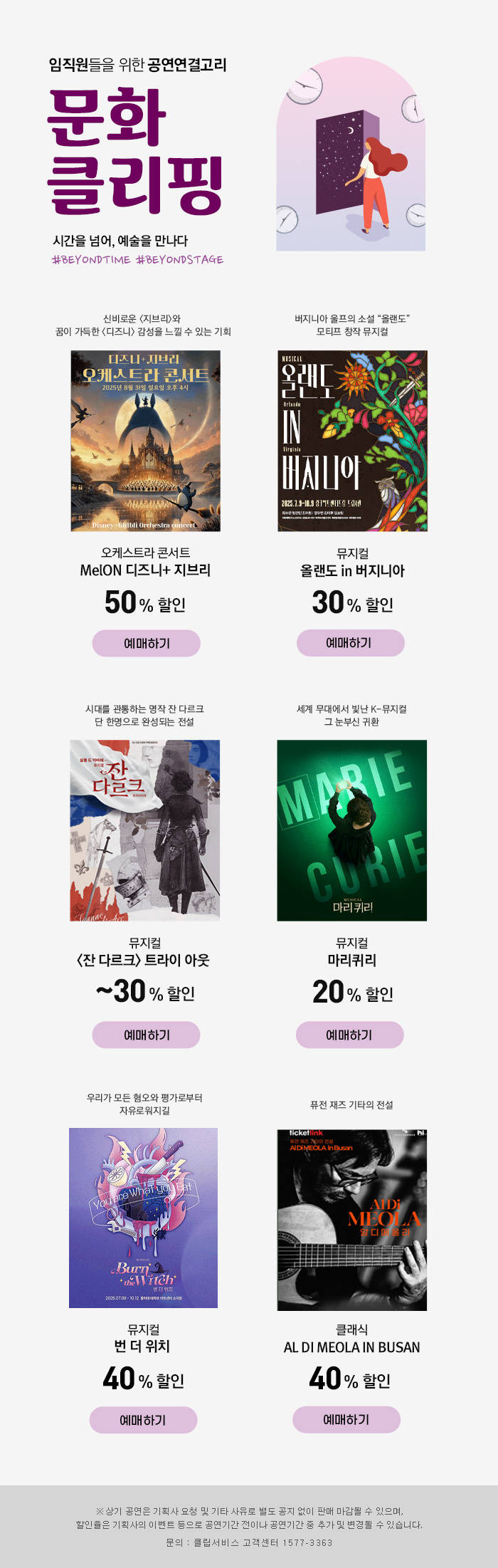Book the MelON Disney+ Ghibli orchestra concert
498x1568 pixels.
[146, 643]
